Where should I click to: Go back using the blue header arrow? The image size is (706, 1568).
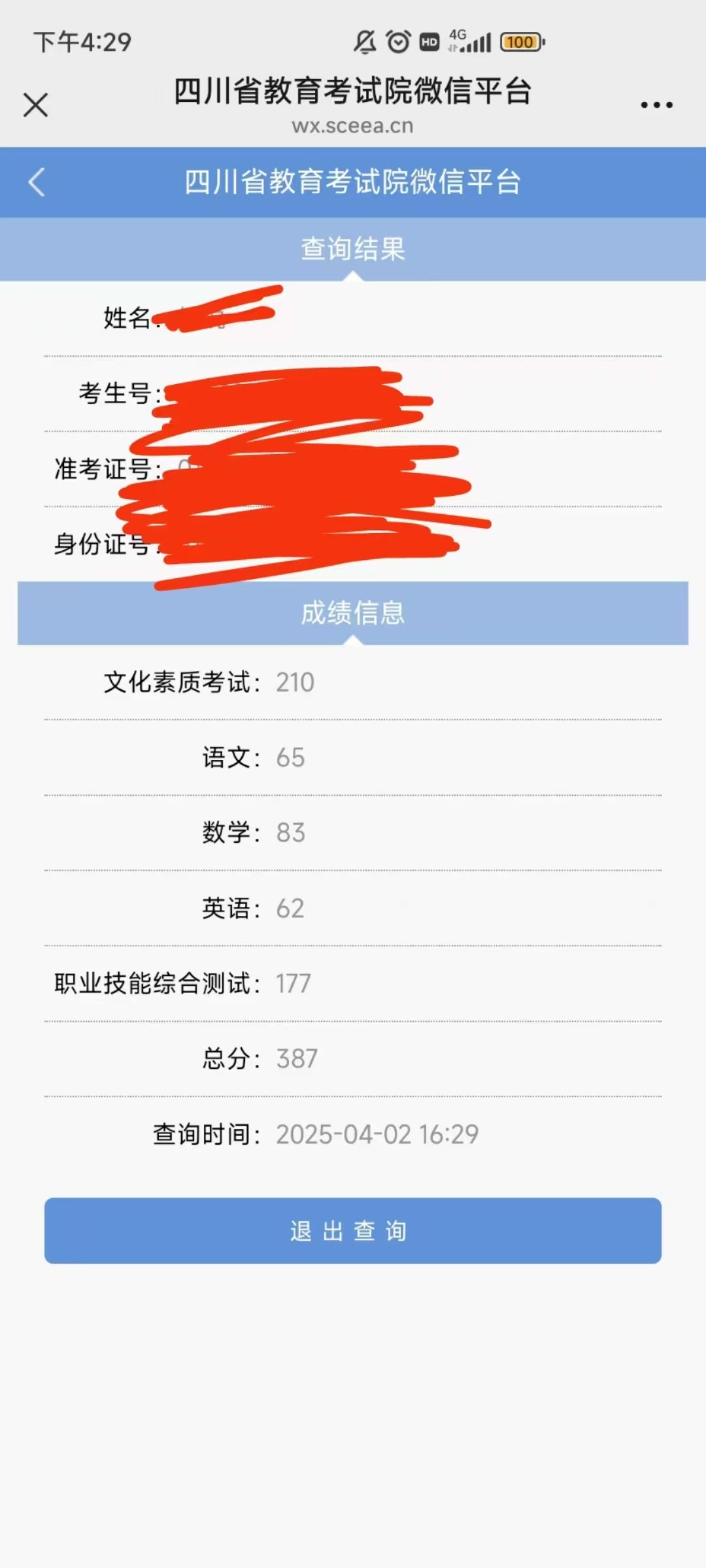coord(37,182)
